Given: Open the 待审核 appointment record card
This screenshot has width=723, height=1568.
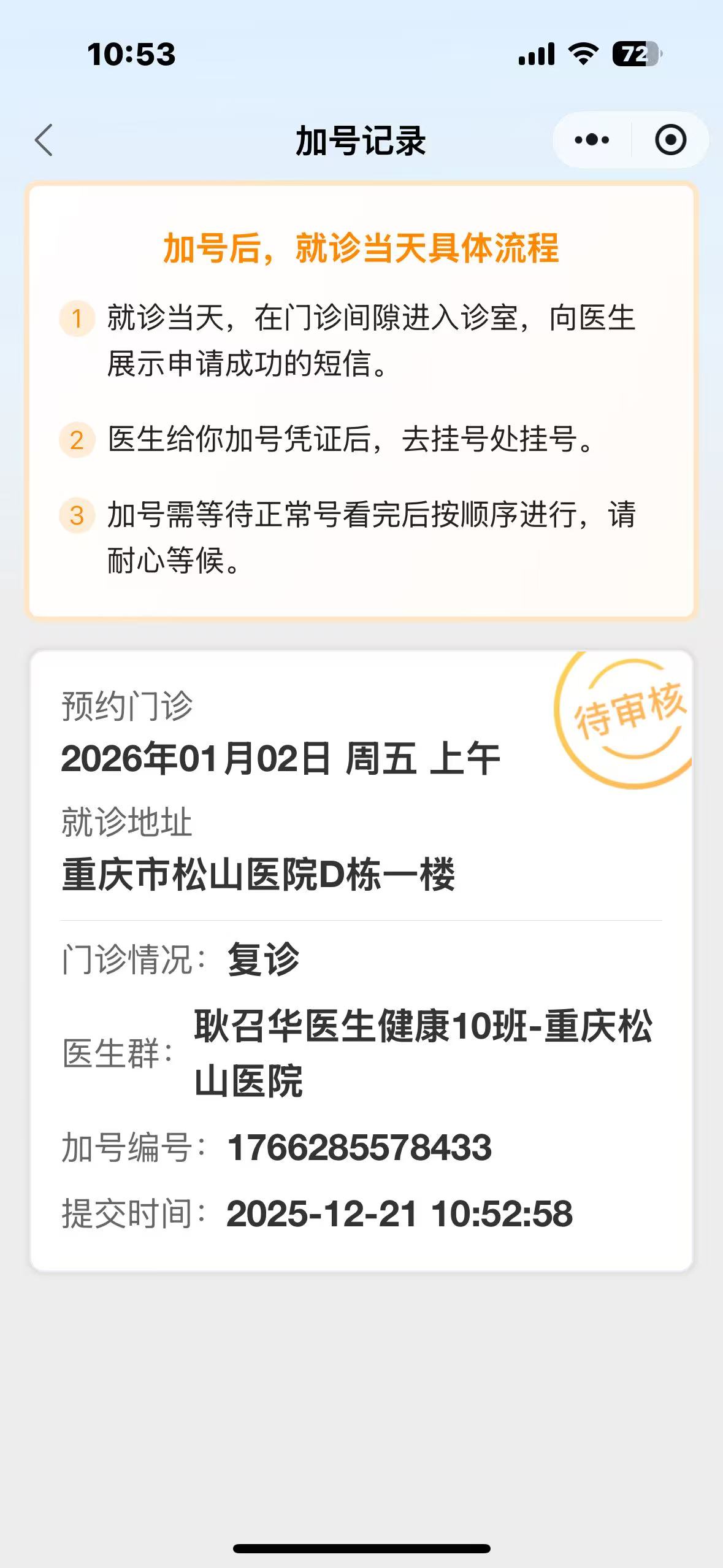Looking at the screenshot, I should (361, 961).
